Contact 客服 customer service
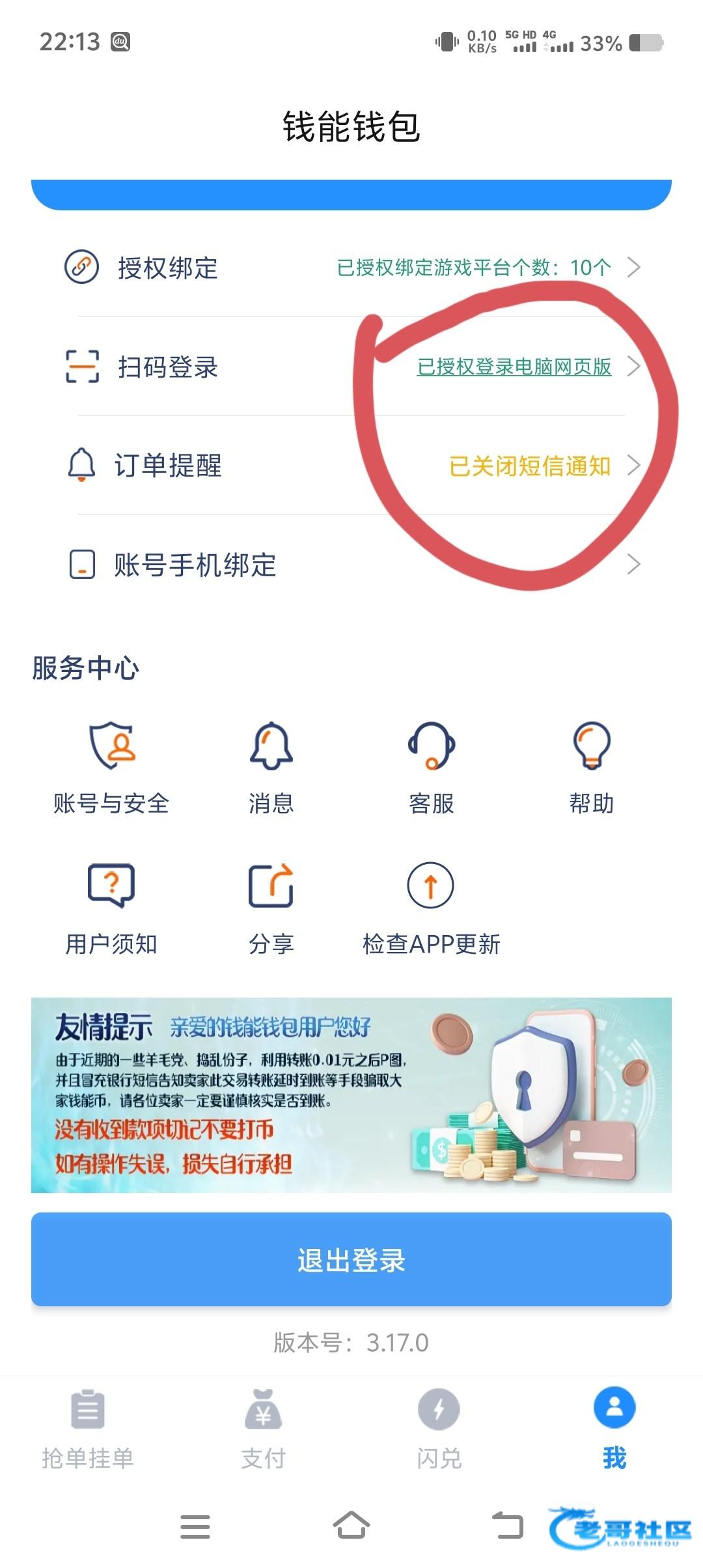Screen dimensions: 703x1568 click(431, 767)
